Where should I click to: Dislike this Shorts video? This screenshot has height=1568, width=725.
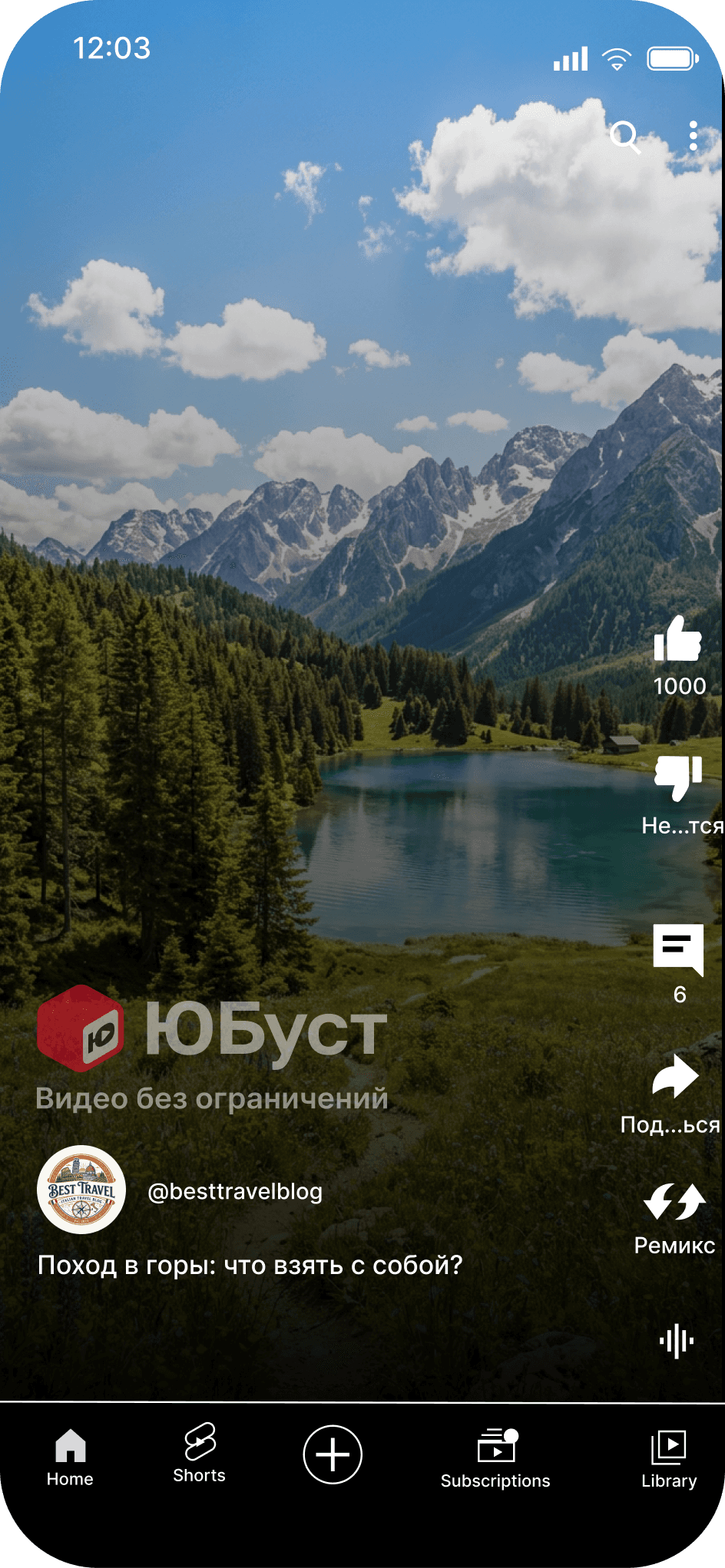pyautogui.click(x=678, y=777)
